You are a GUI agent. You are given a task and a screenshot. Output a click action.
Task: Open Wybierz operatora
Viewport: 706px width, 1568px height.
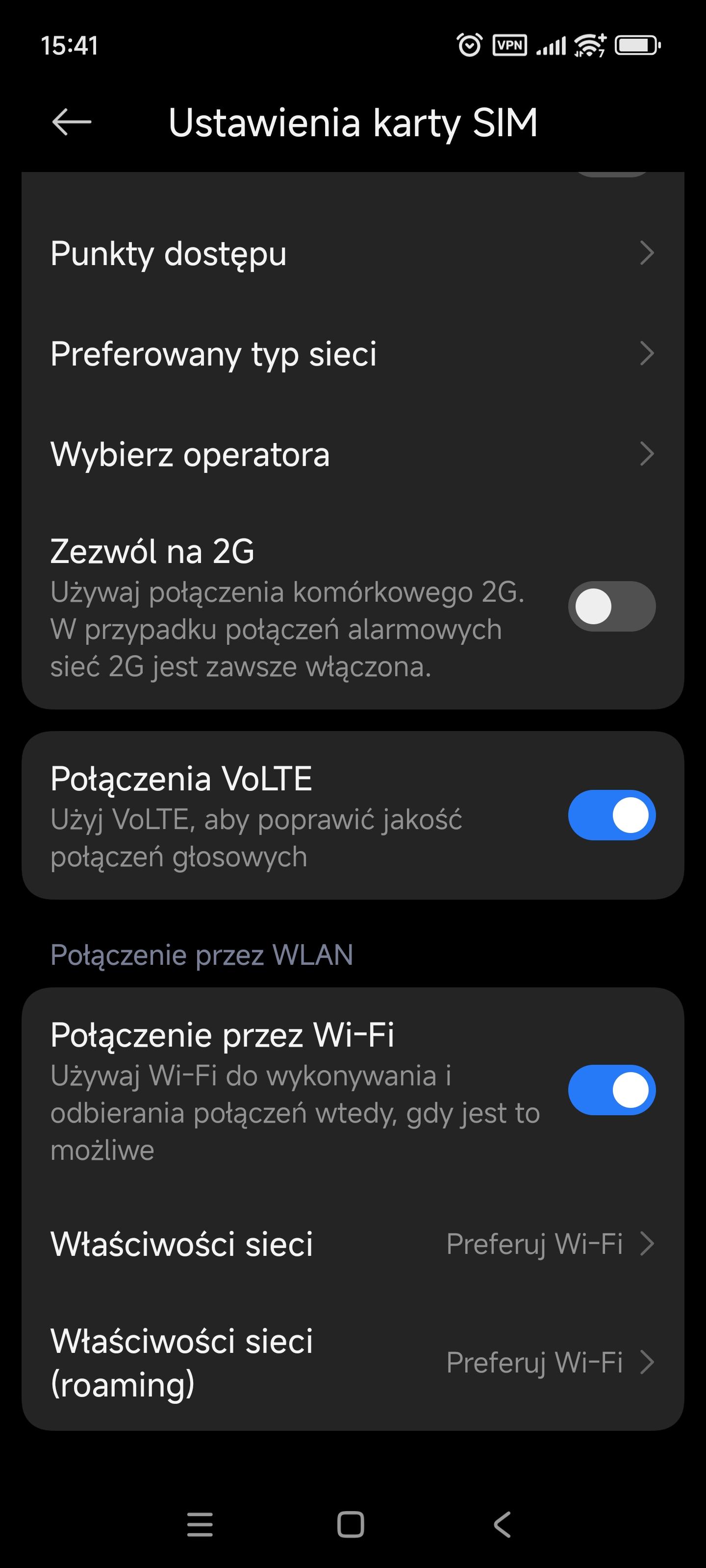coord(352,454)
